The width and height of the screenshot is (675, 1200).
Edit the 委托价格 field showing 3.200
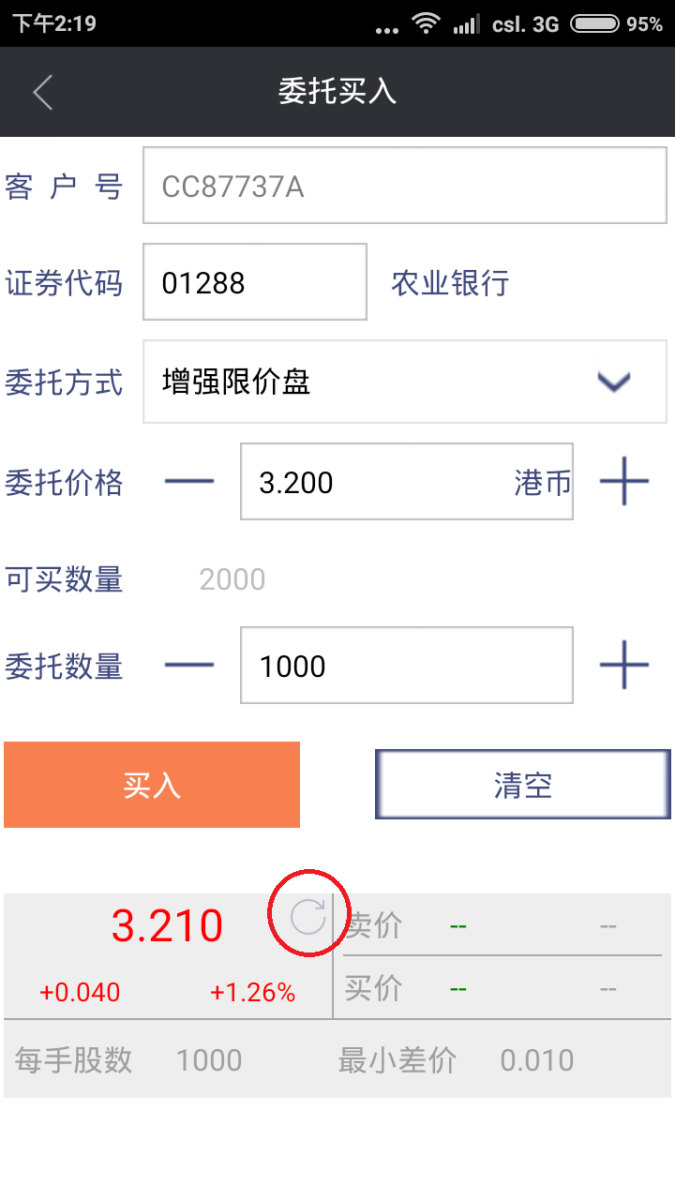pyautogui.click(x=407, y=482)
